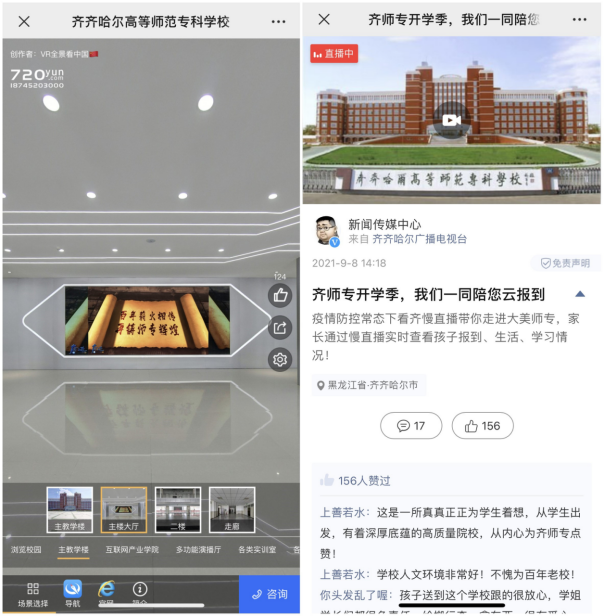The width and height of the screenshot is (605, 616).
Task: Play the live broadcast video
Action: tap(452, 120)
